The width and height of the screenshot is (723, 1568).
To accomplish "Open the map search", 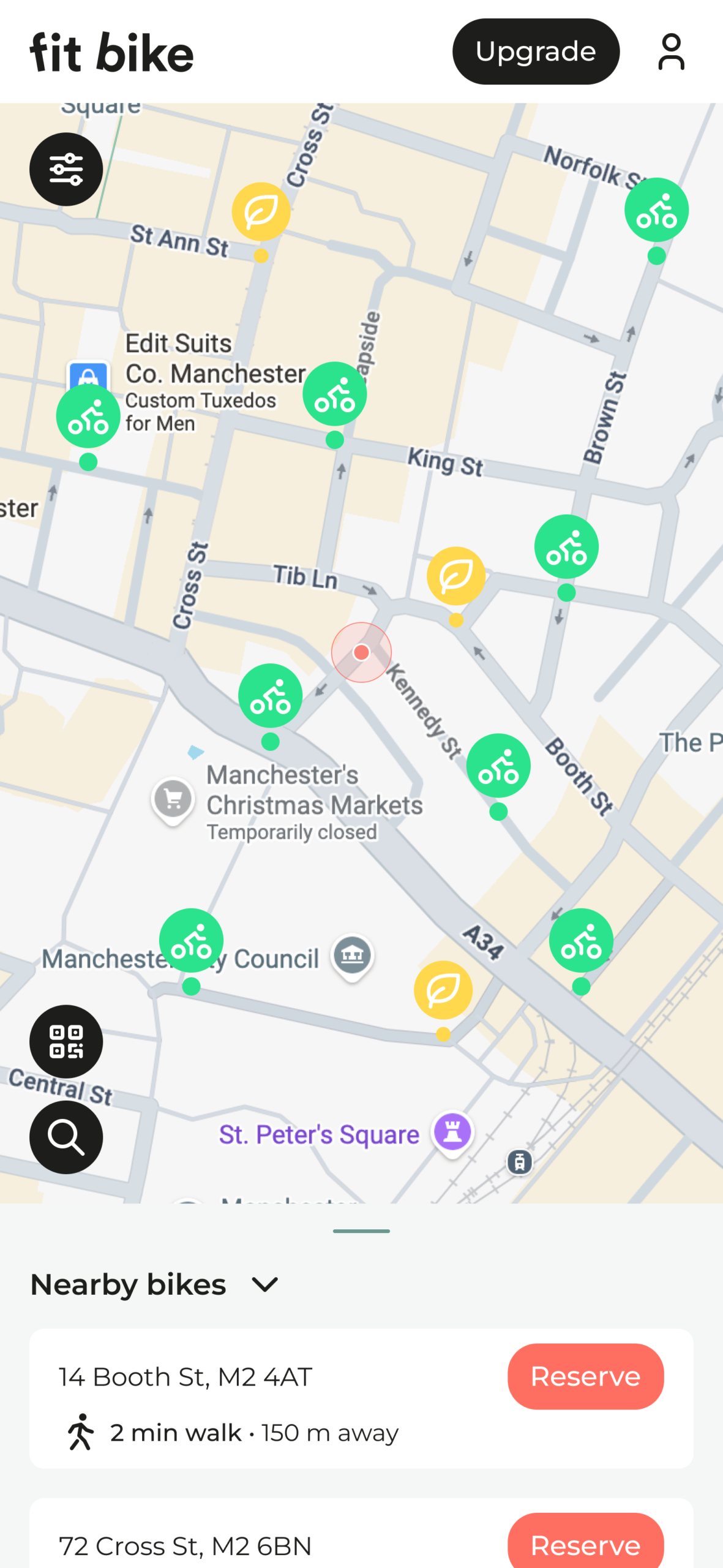I will tap(66, 1137).
